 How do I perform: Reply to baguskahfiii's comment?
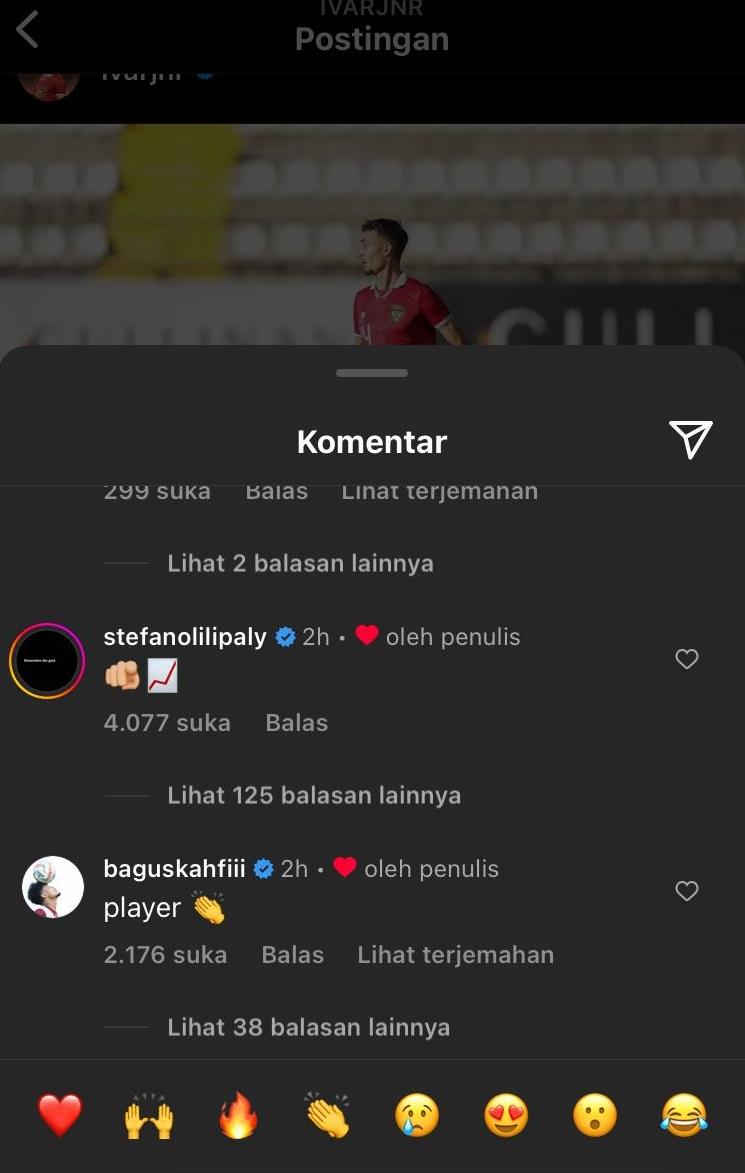click(x=292, y=955)
